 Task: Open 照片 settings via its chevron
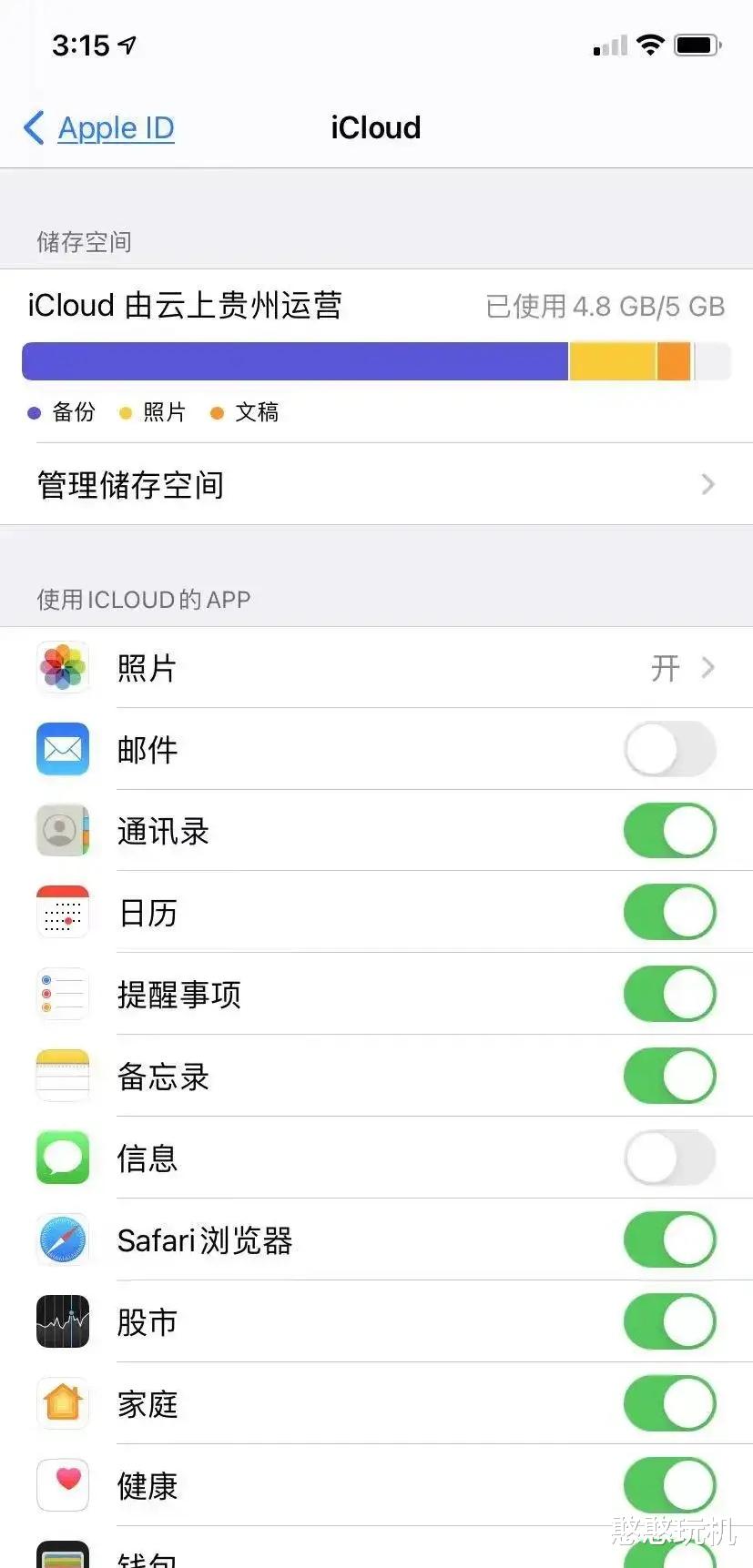pos(708,668)
